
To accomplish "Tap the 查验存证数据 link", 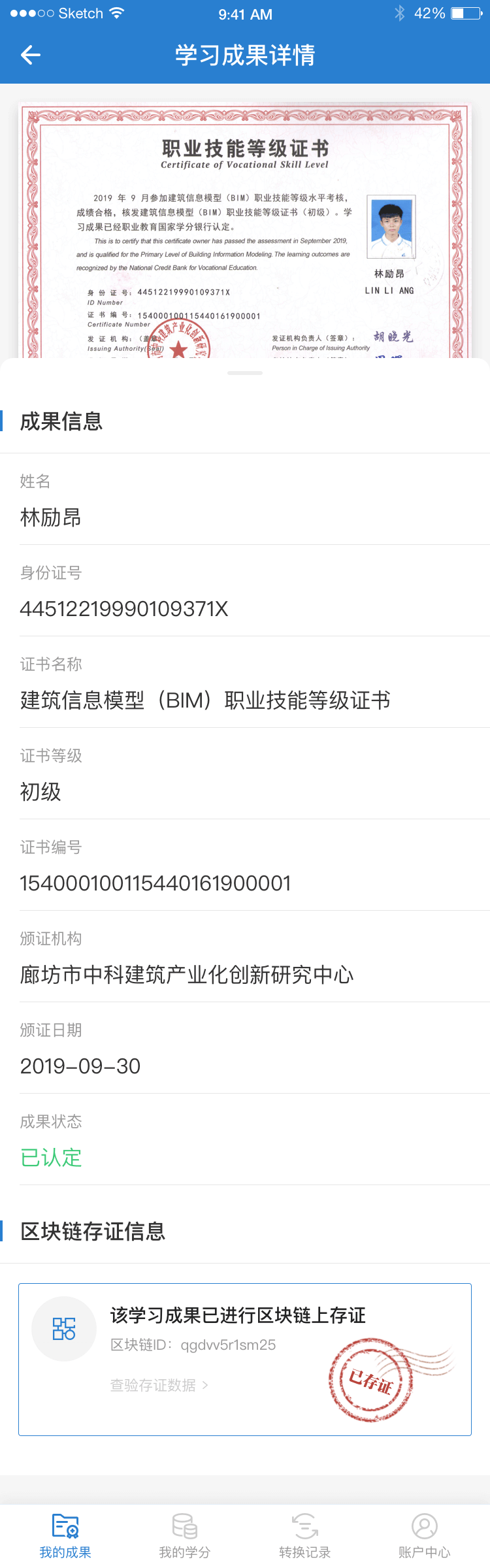I will click(x=159, y=1385).
